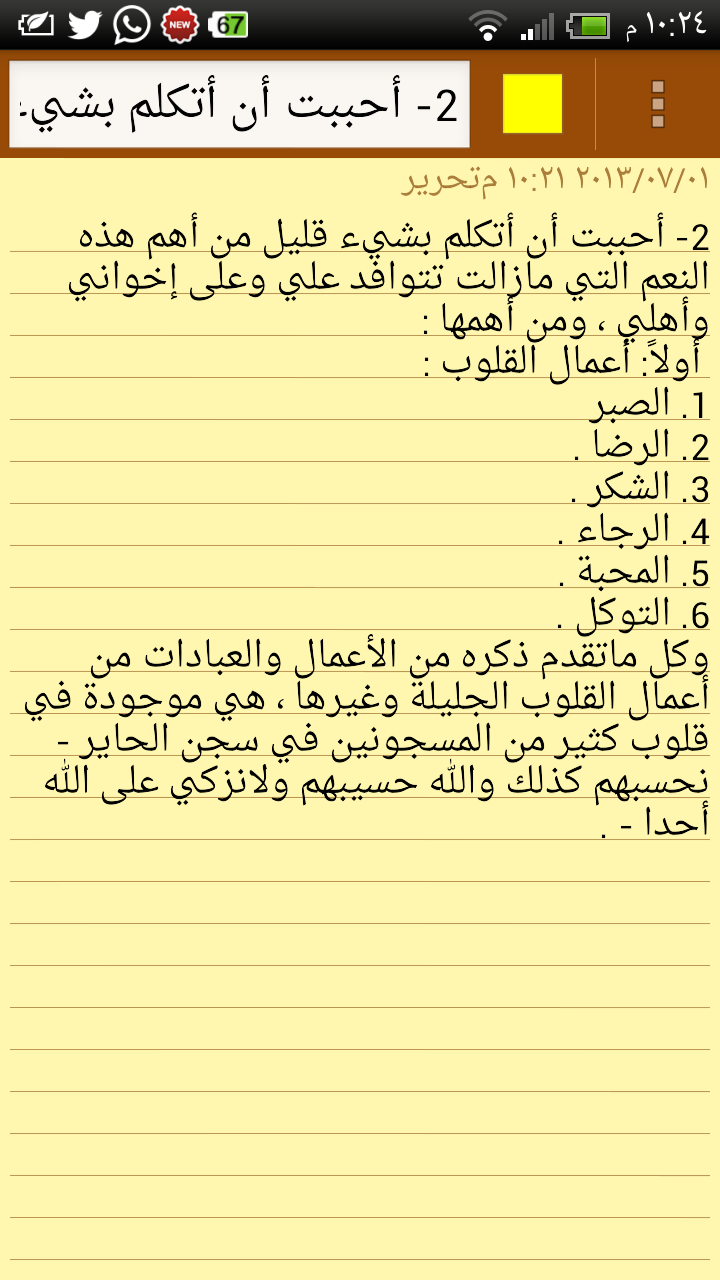
Task: Tap the note title field
Action: [240, 104]
